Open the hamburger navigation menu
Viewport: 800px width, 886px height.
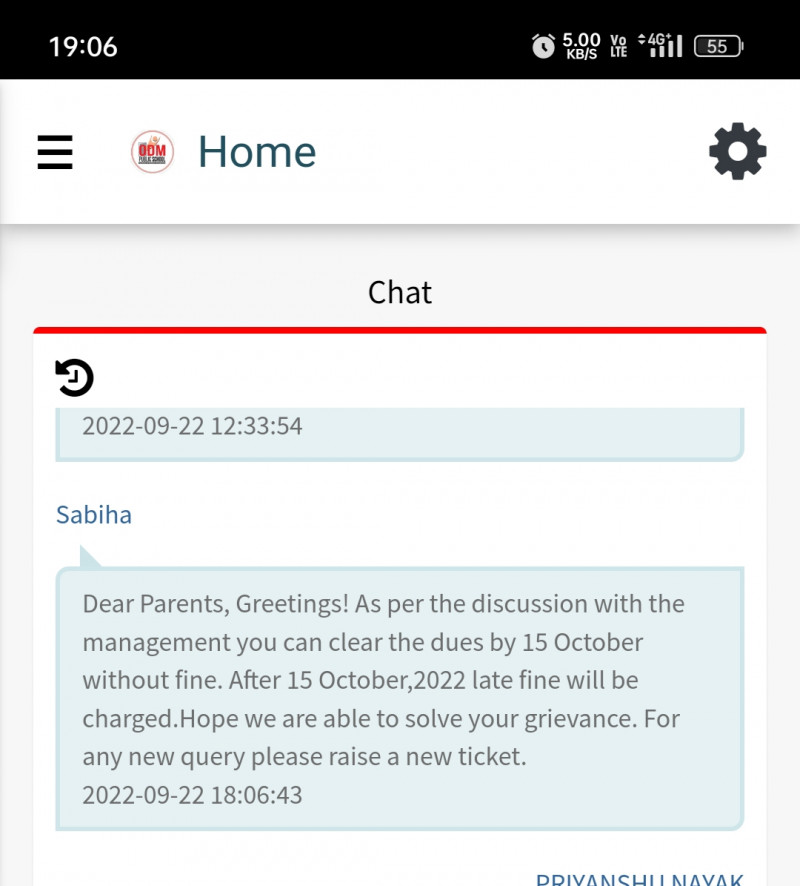[x=55, y=152]
